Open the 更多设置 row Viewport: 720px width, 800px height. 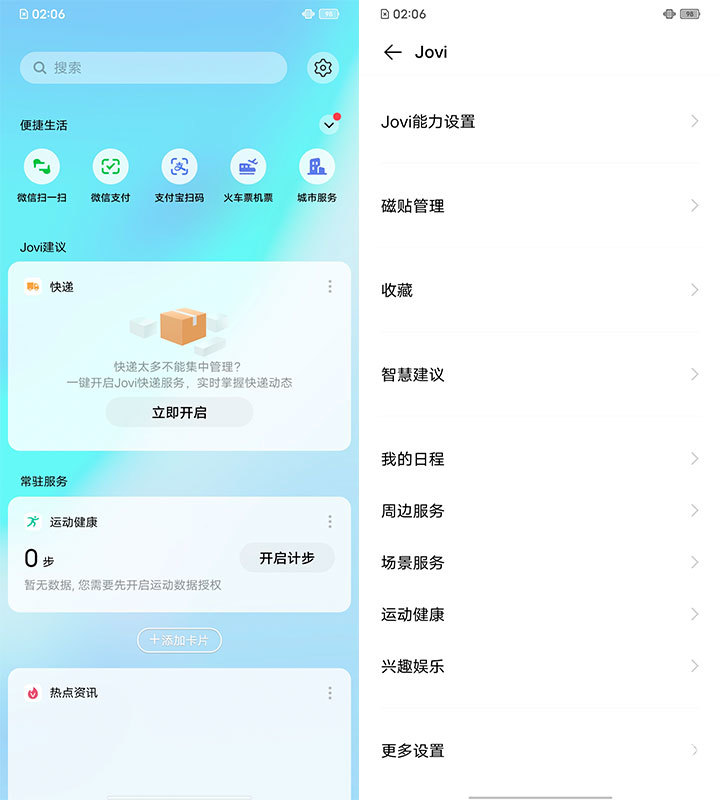point(540,751)
